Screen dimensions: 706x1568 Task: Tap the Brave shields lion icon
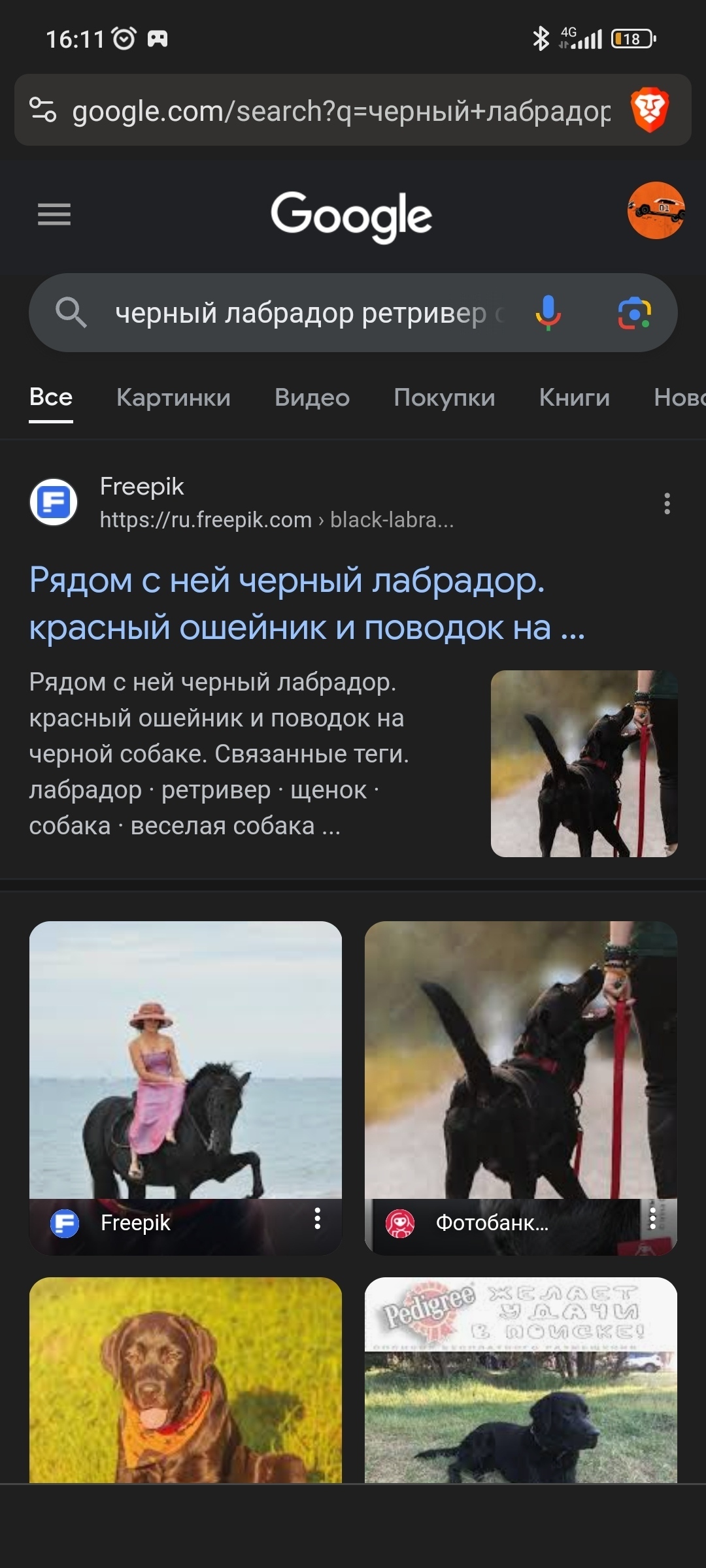(649, 110)
